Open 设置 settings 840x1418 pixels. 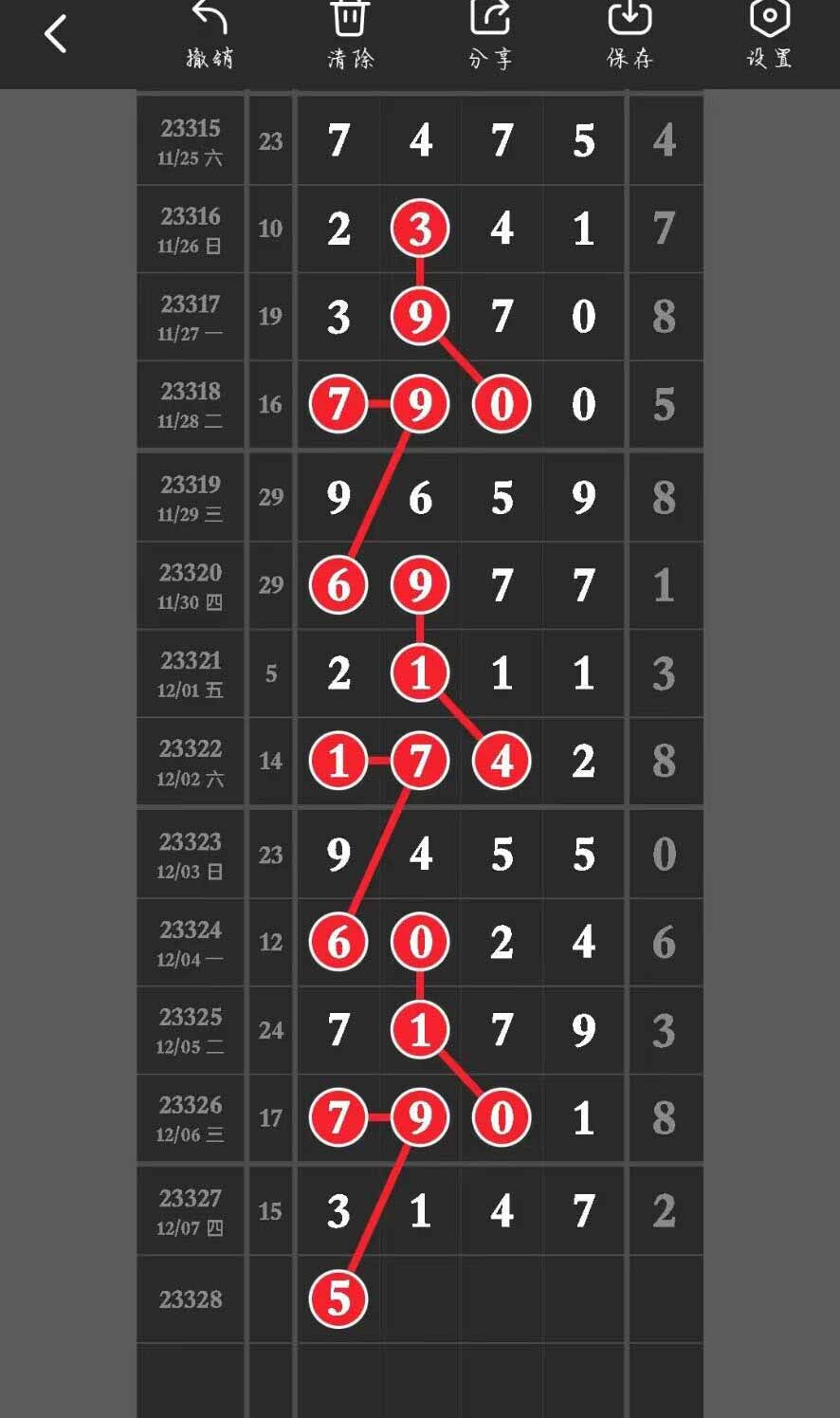[x=769, y=35]
